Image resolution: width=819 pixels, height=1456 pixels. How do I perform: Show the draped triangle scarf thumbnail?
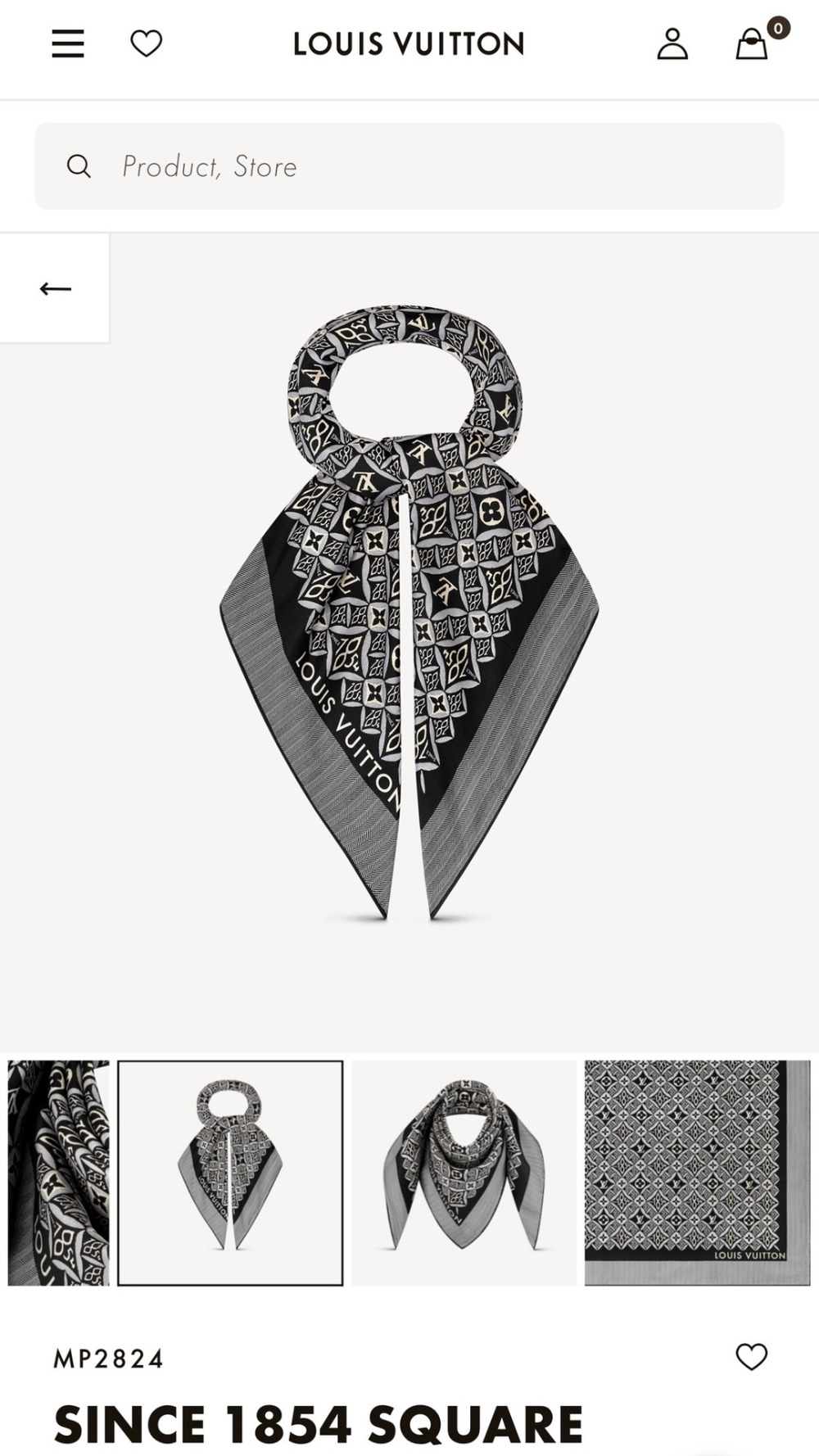pos(464,1173)
